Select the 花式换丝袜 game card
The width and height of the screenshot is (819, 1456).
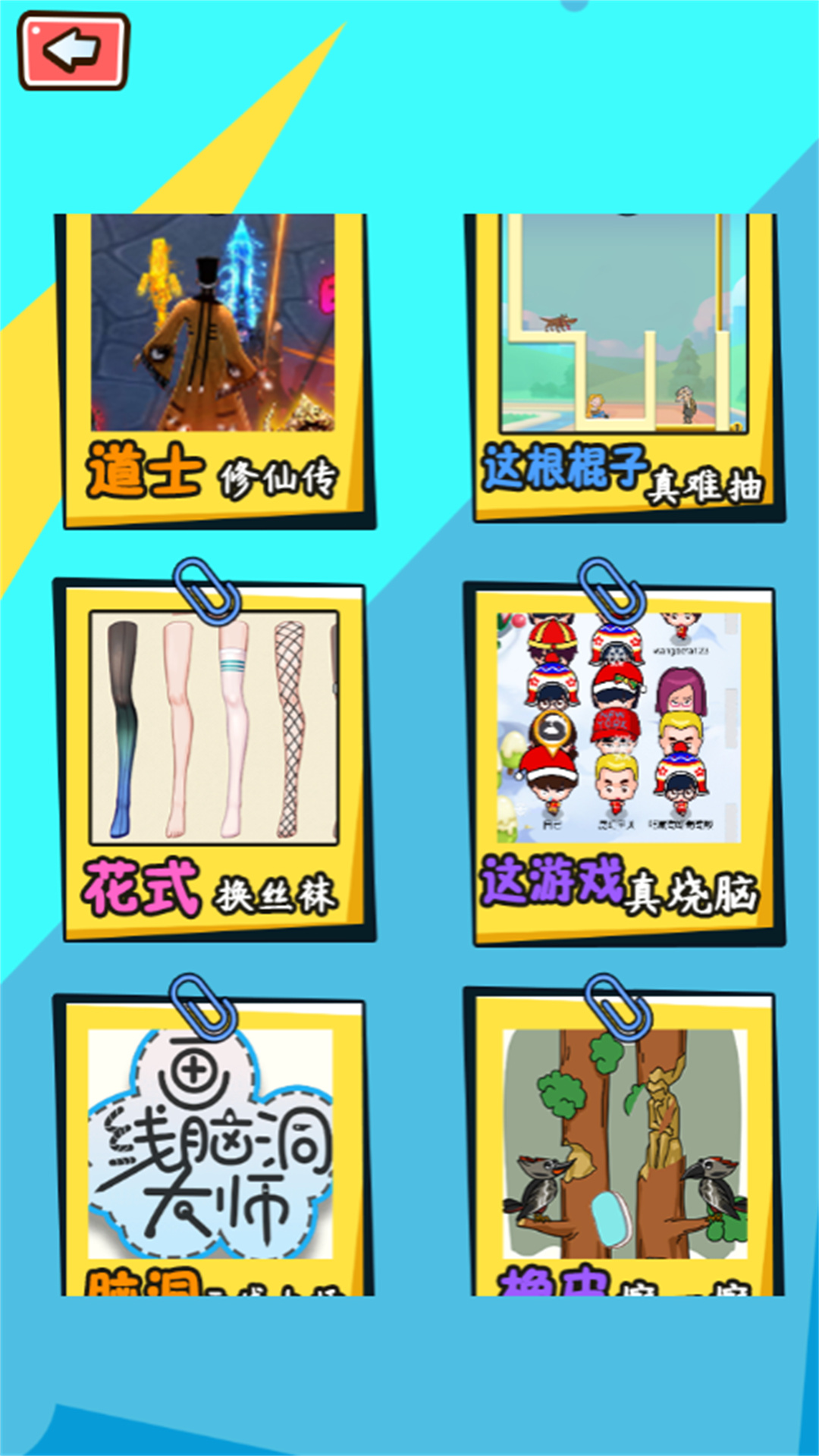pyautogui.click(x=214, y=762)
